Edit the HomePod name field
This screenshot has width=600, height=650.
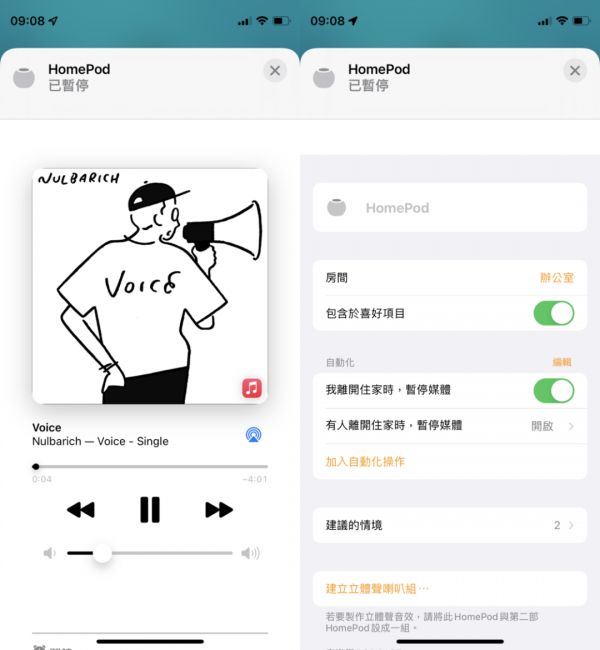(x=450, y=208)
